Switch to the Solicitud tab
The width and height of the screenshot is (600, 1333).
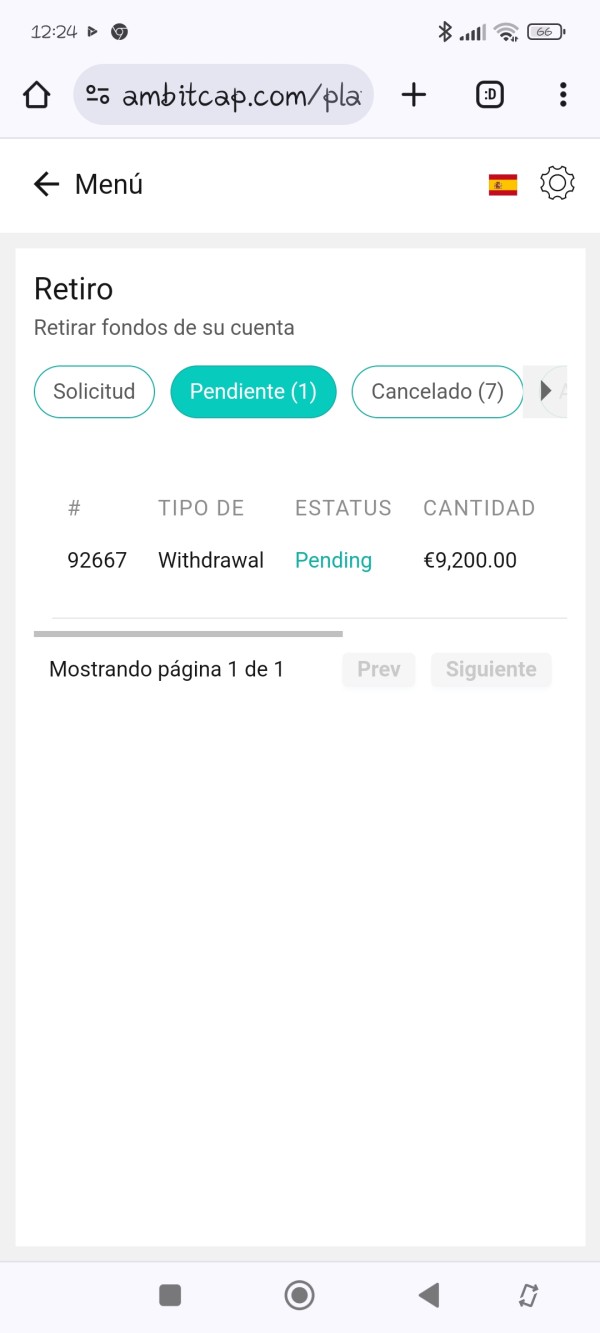[x=94, y=391]
